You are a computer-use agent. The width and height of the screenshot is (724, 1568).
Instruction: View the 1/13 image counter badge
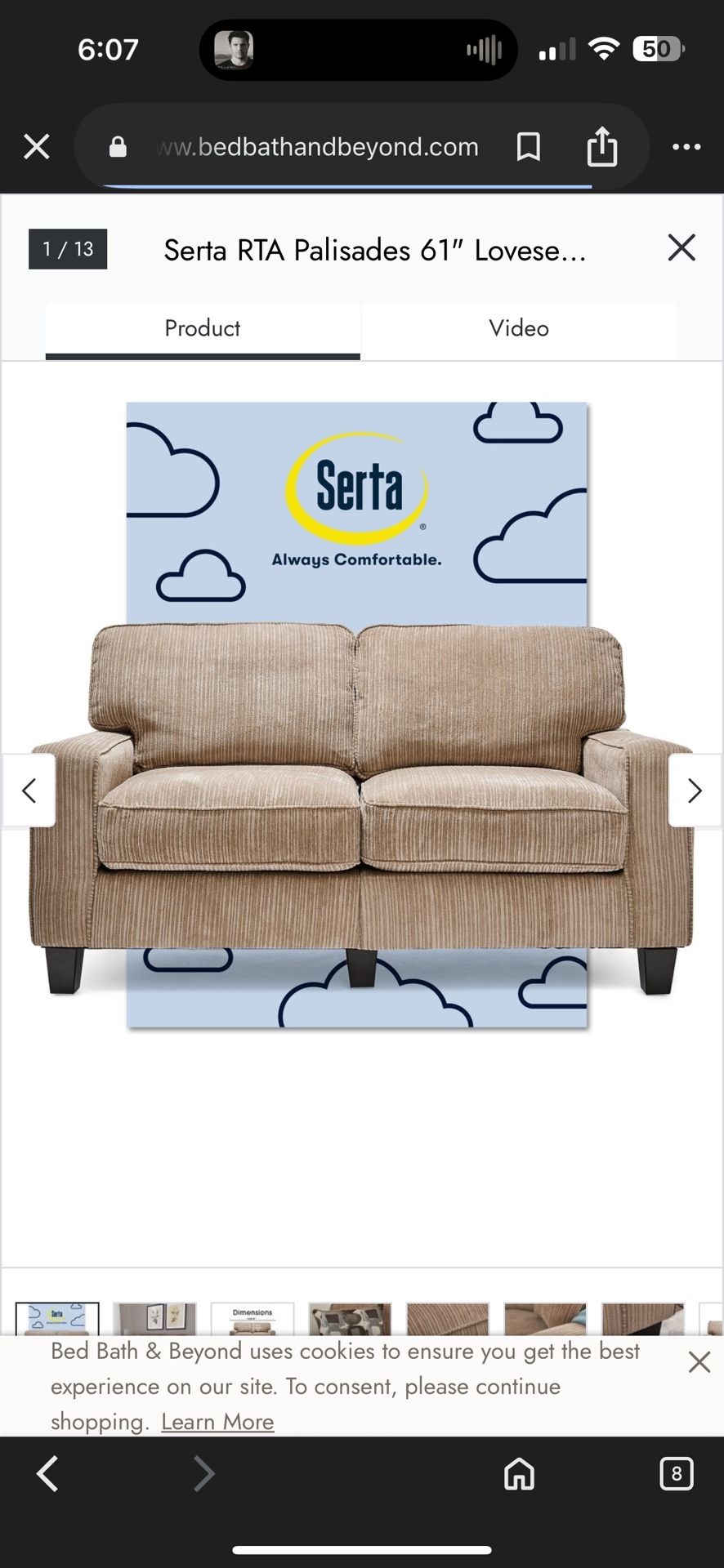(x=68, y=249)
